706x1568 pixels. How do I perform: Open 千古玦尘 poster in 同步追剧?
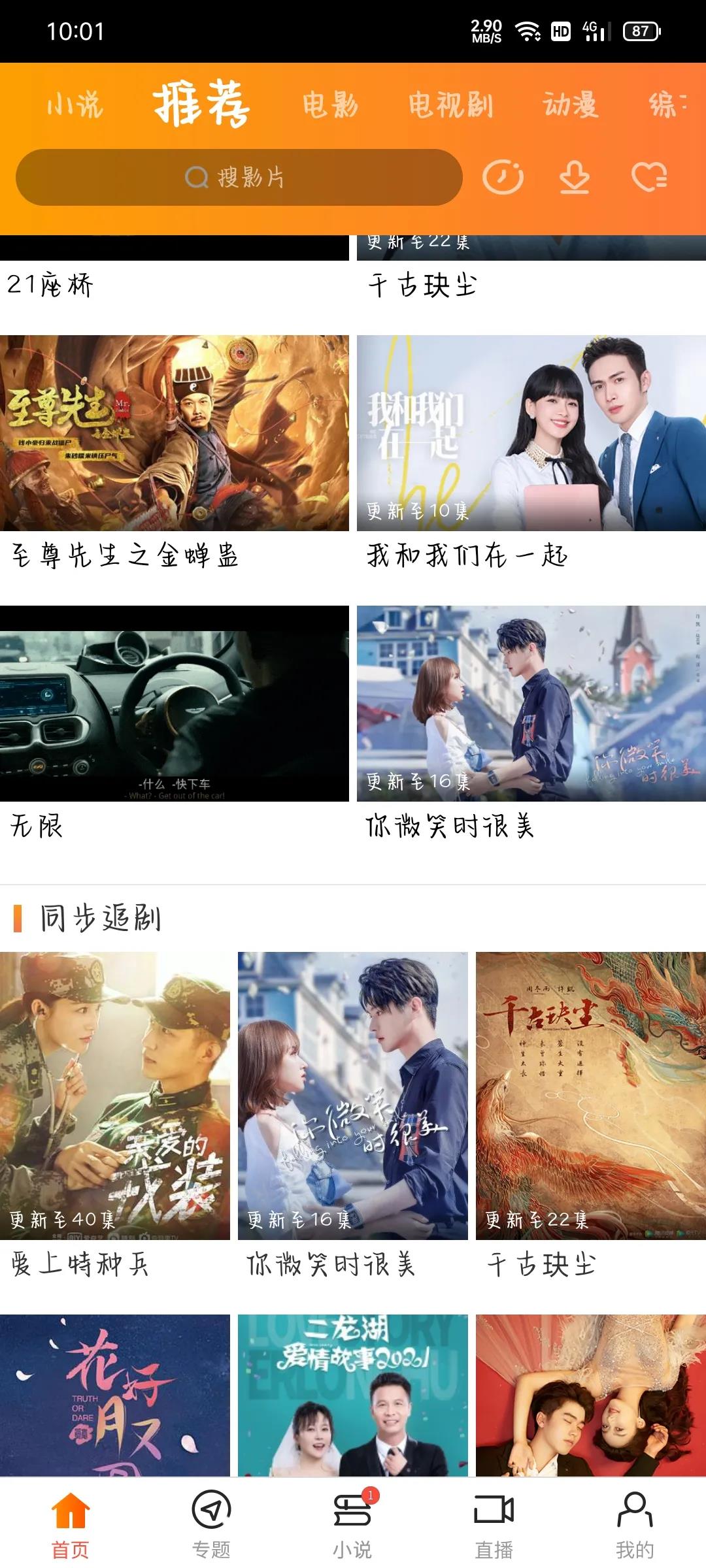[590, 1096]
